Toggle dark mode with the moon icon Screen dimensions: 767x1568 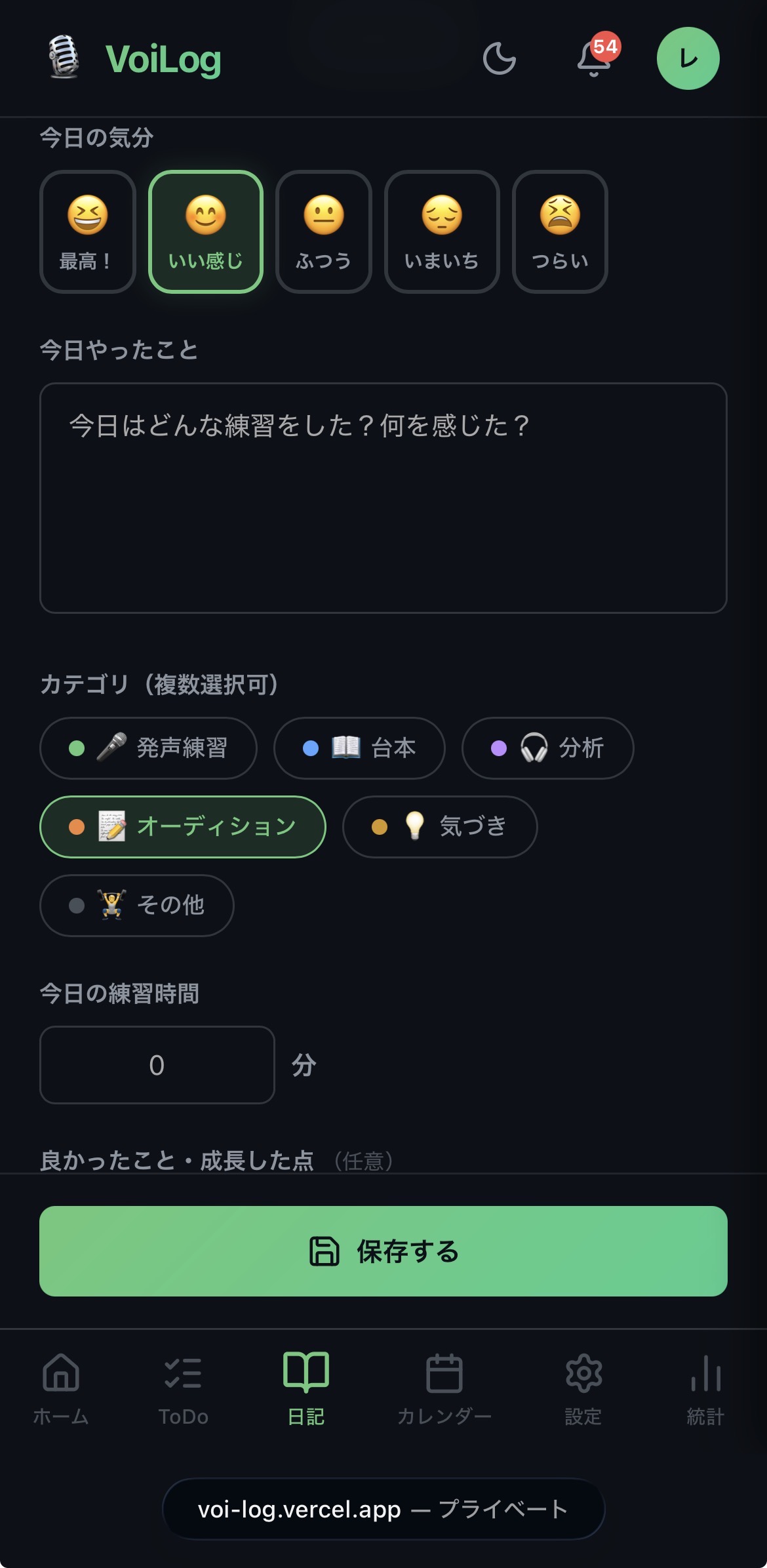point(500,58)
